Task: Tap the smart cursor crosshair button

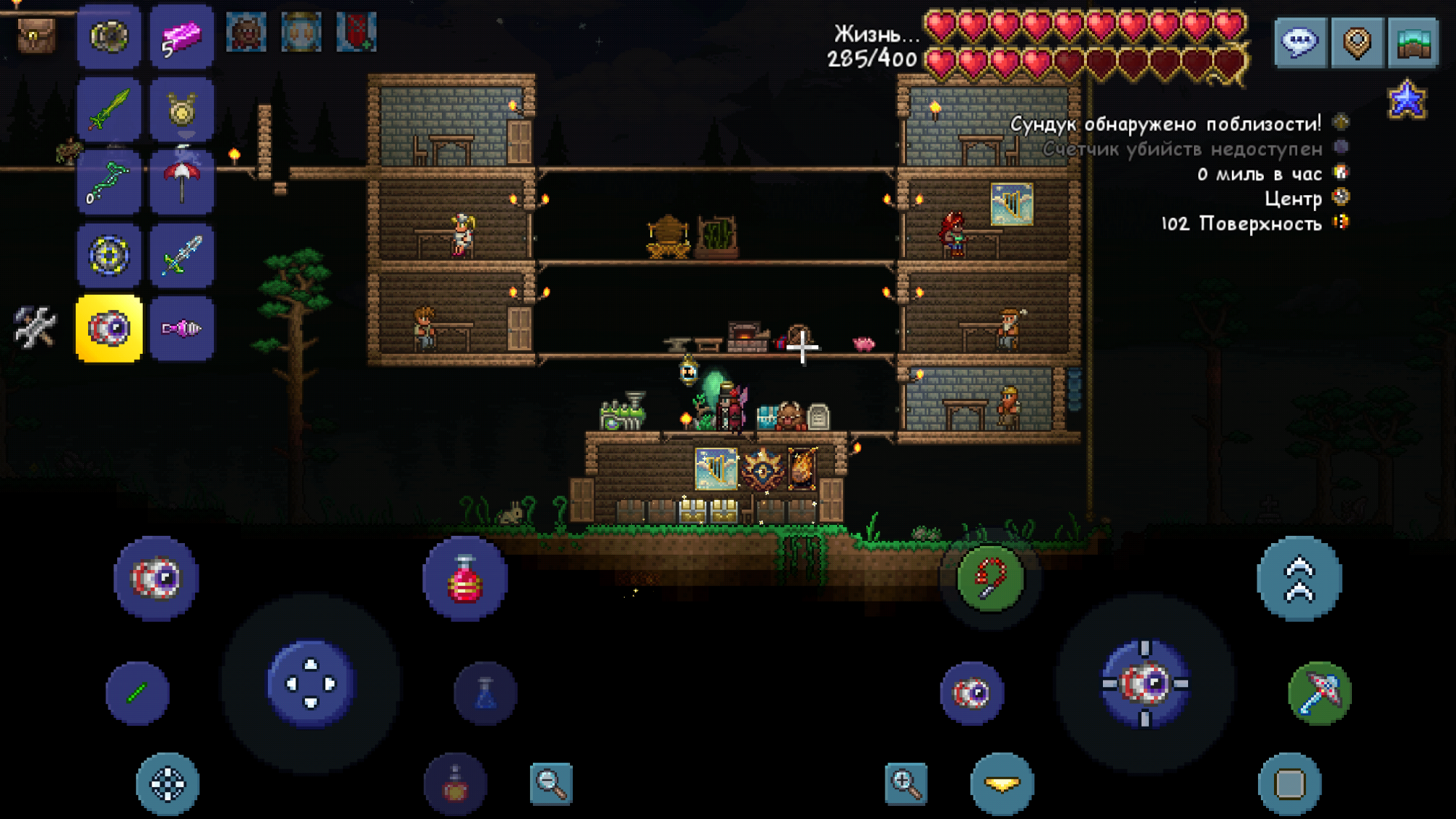Action: coord(167,784)
